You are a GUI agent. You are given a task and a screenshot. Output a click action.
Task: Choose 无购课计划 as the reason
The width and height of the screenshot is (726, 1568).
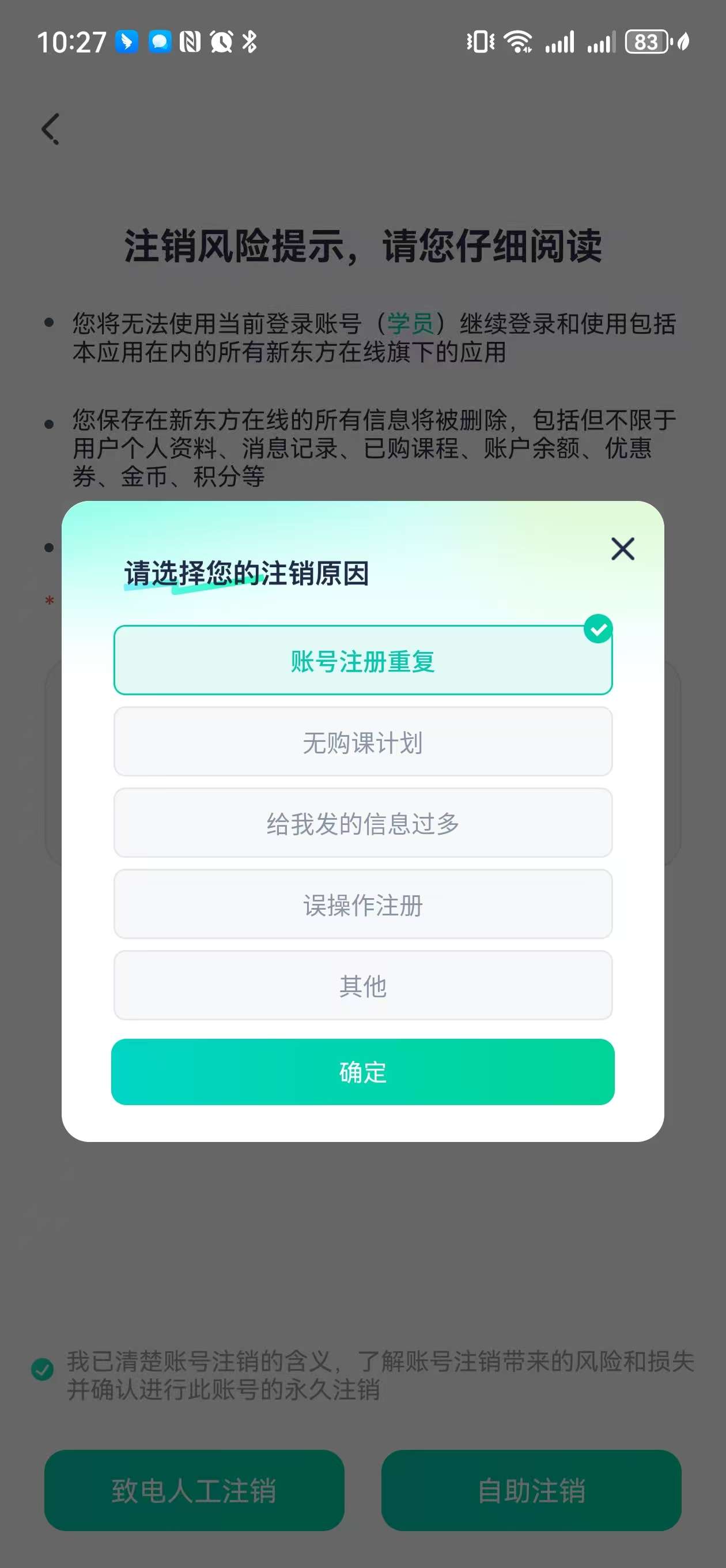(362, 741)
